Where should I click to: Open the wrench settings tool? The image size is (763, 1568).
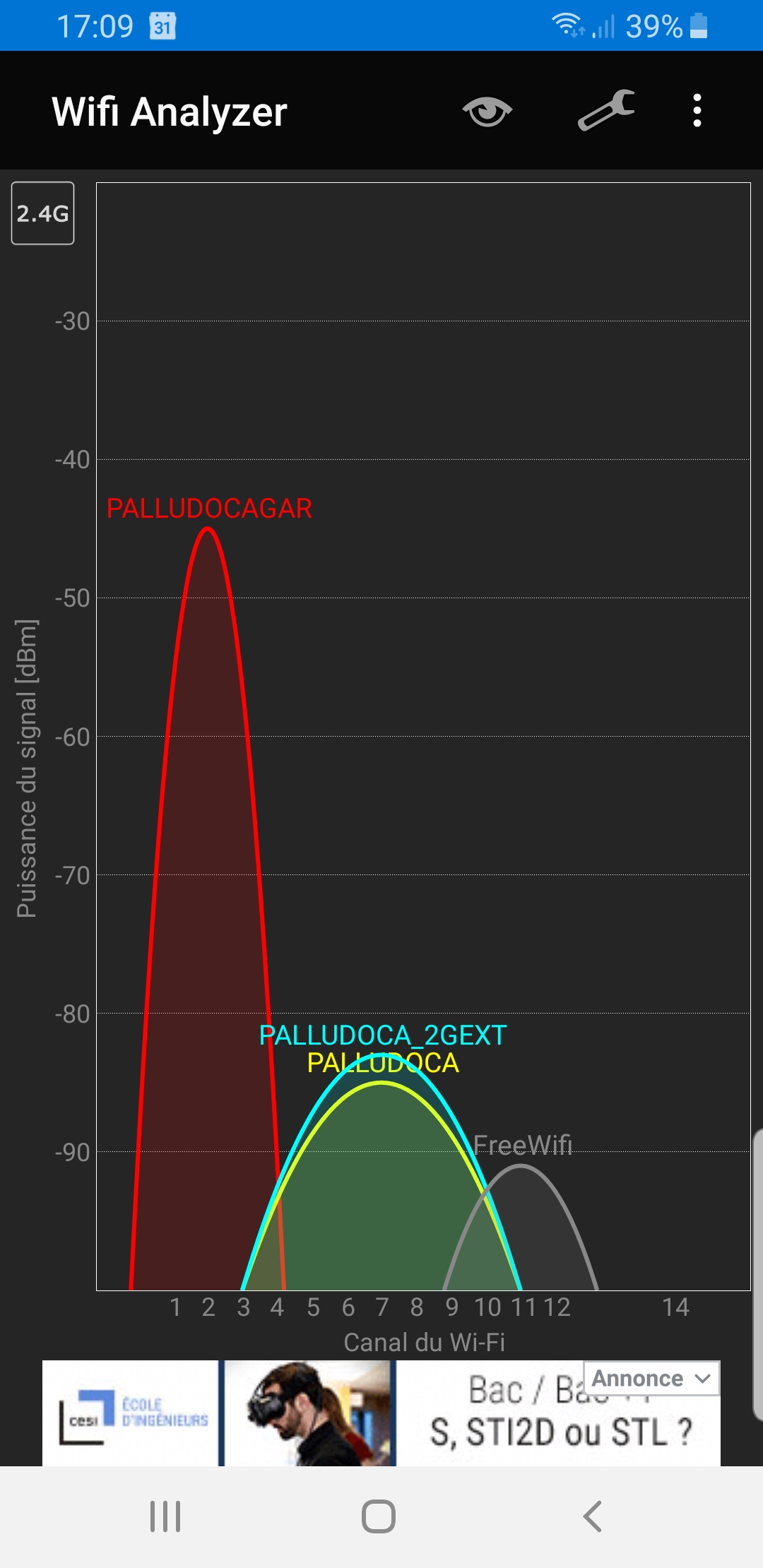tap(605, 111)
